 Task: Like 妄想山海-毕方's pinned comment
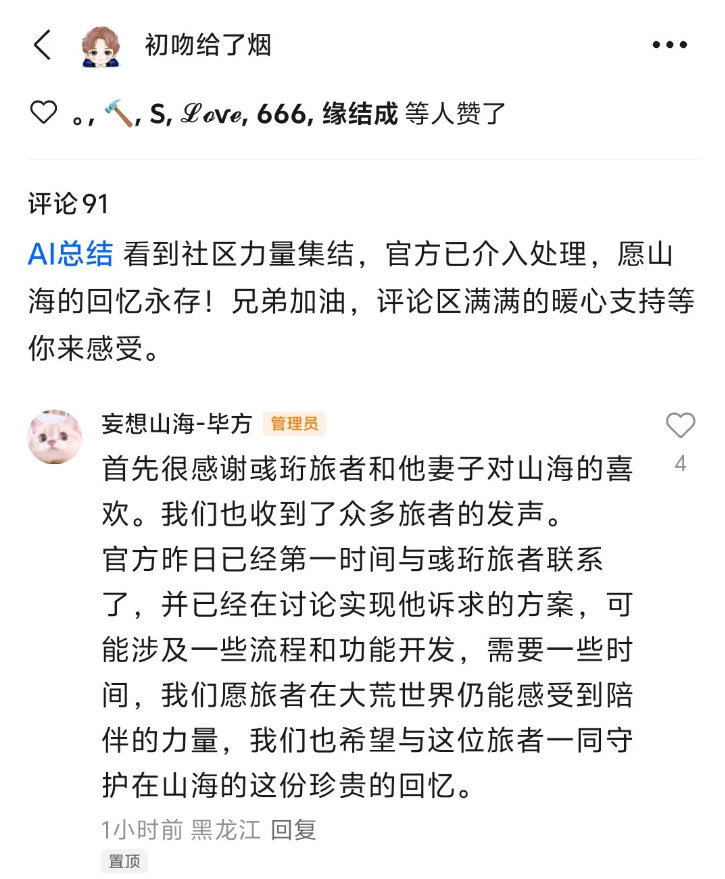[x=680, y=426]
